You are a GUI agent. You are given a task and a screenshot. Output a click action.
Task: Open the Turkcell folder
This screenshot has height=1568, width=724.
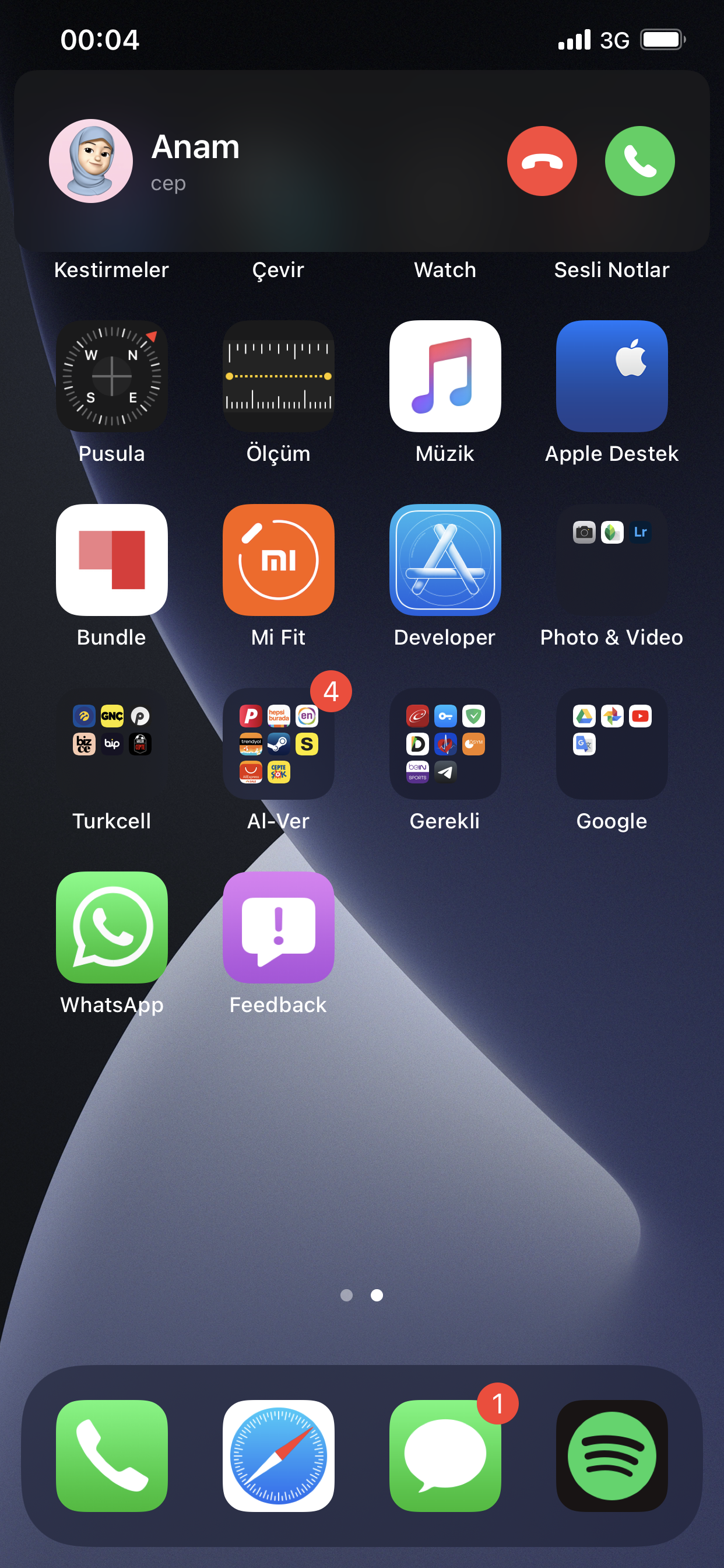click(x=112, y=744)
